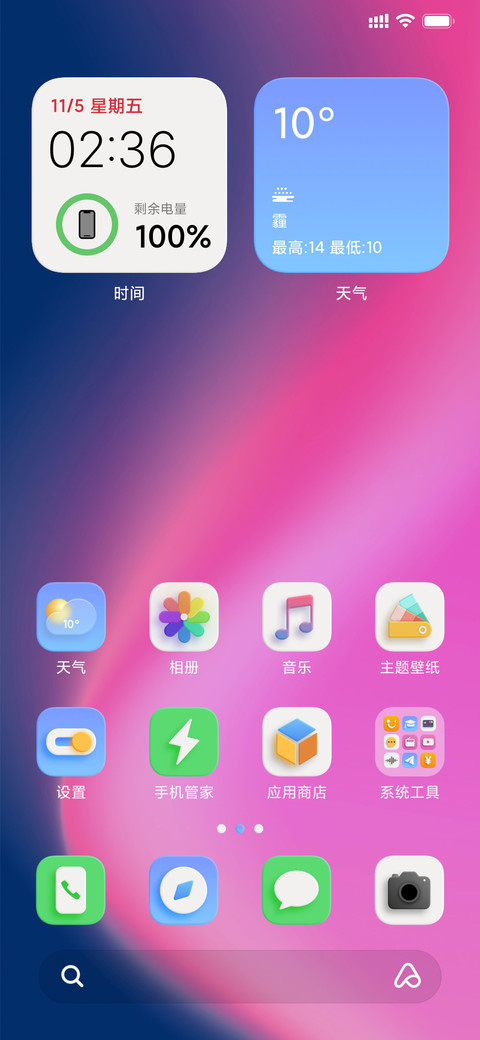Open the 应用商店 app store
The width and height of the screenshot is (480, 1040).
tap(297, 742)
